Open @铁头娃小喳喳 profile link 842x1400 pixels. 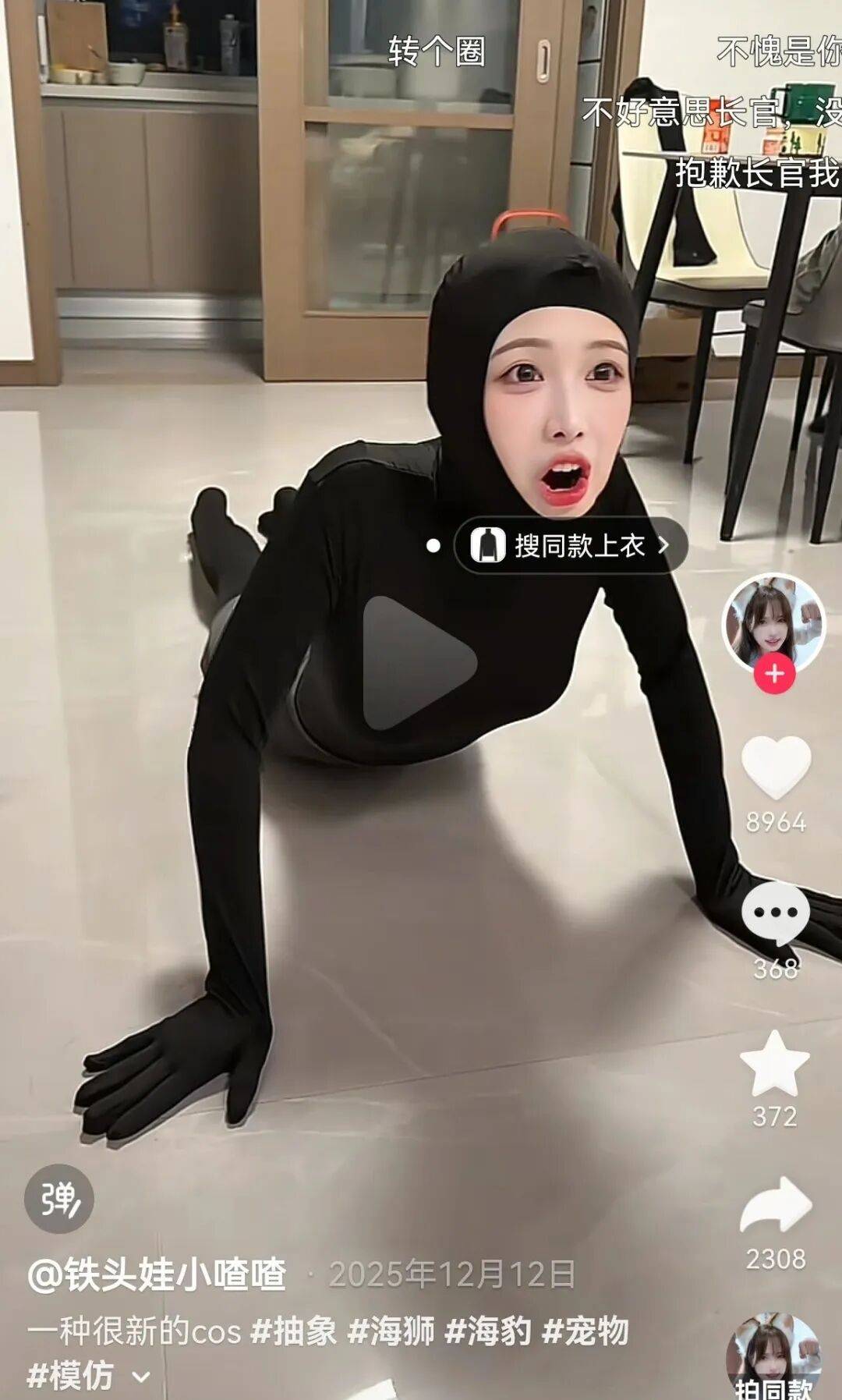coord(157,1275)
